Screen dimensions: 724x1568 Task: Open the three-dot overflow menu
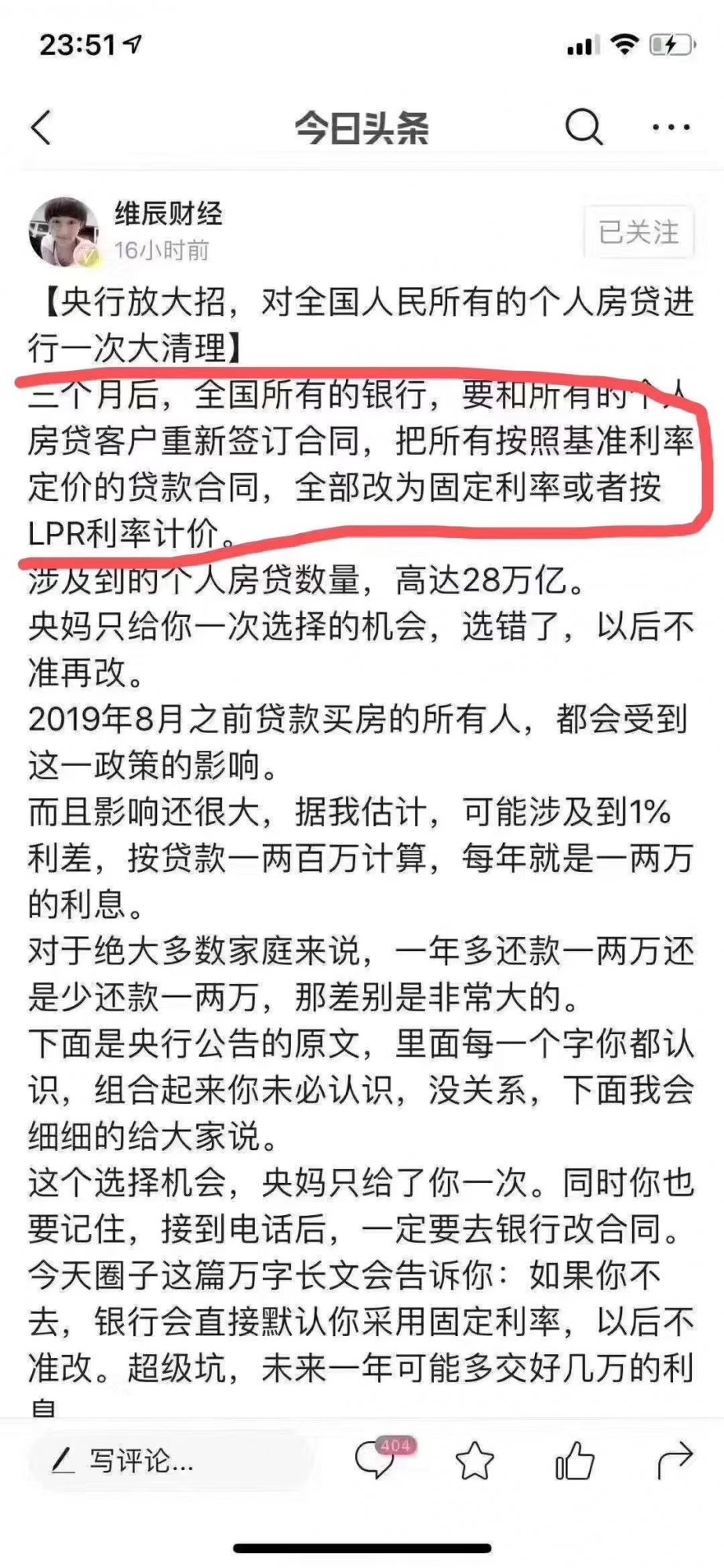tap(671, 127)
